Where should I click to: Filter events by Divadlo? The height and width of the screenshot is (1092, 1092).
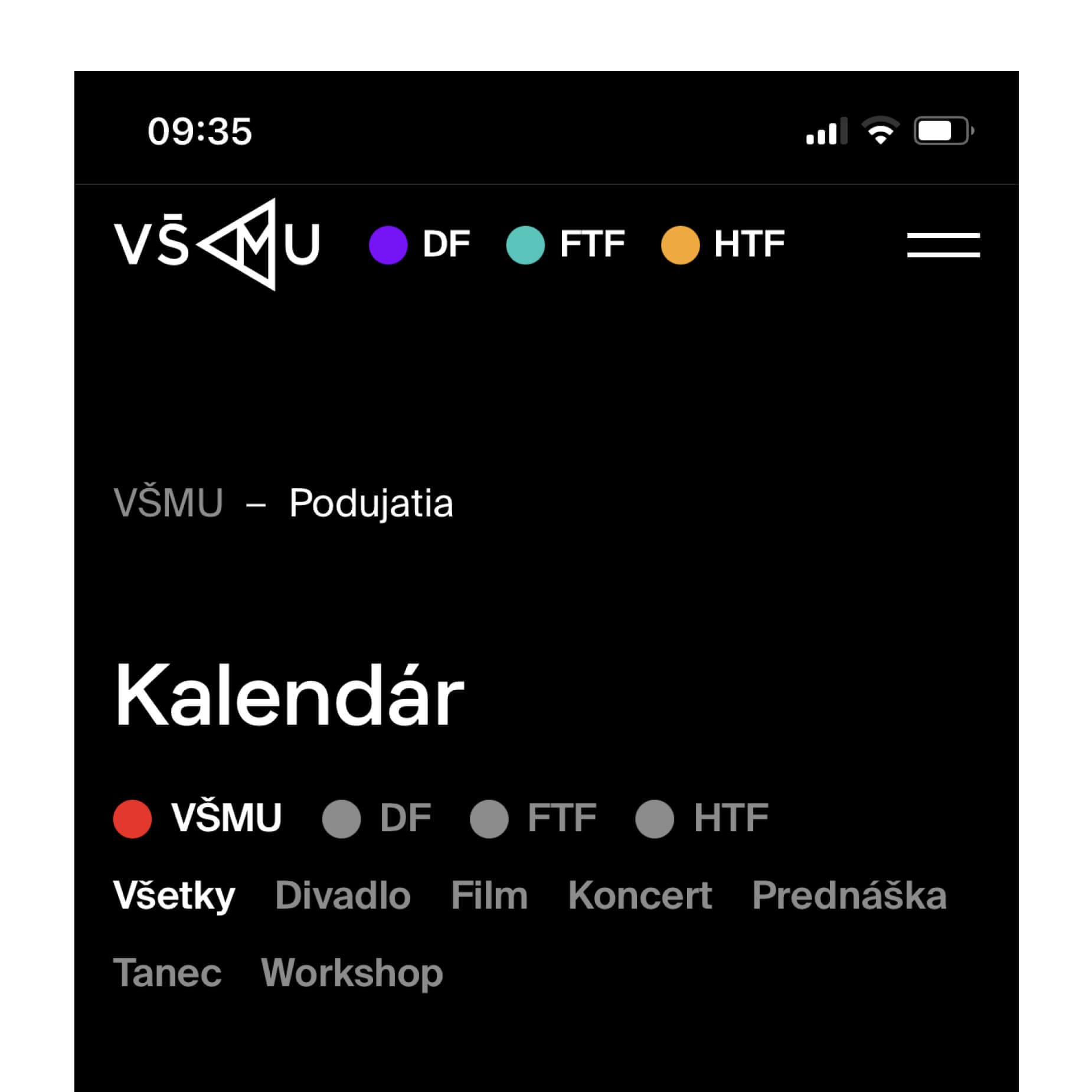click(x=342, y=895)
